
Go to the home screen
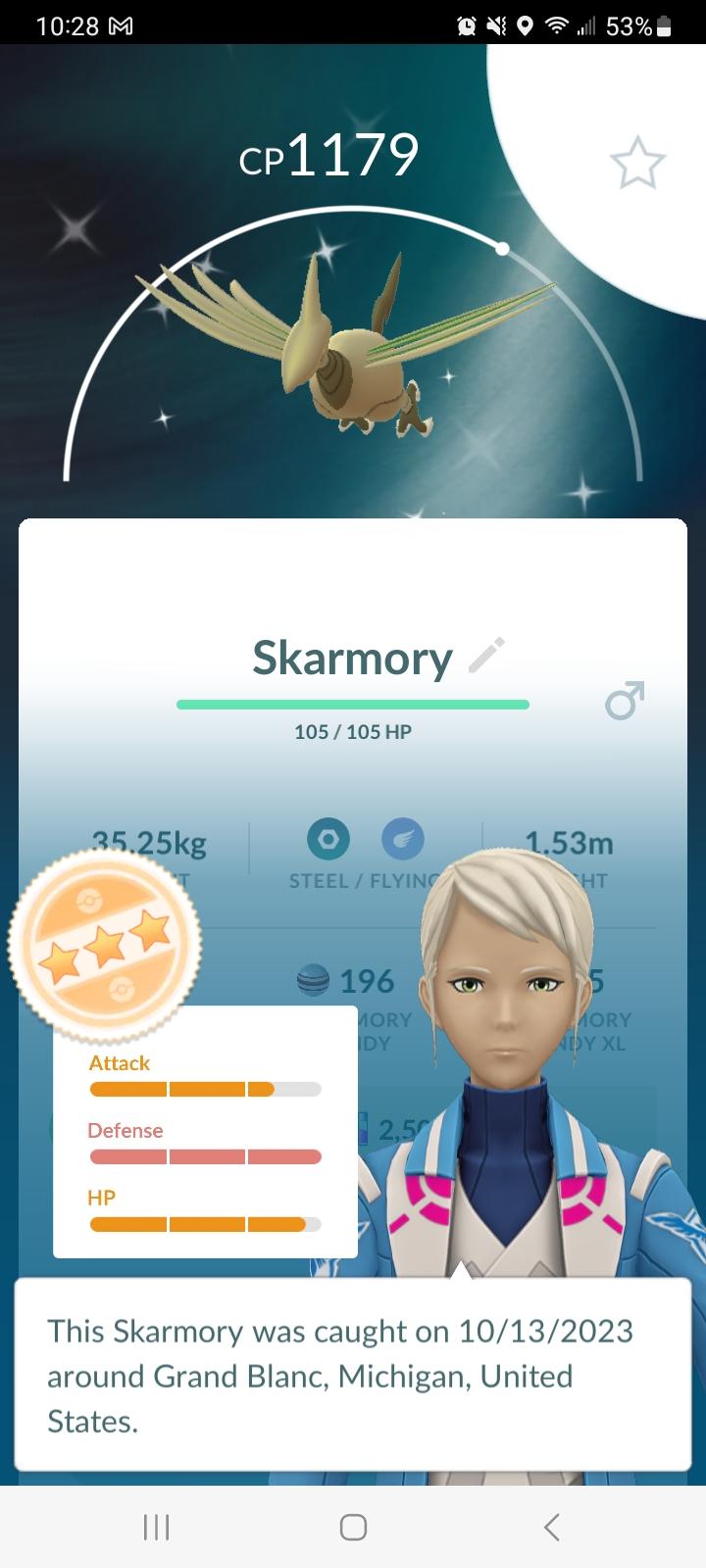tap(353, 1527)
